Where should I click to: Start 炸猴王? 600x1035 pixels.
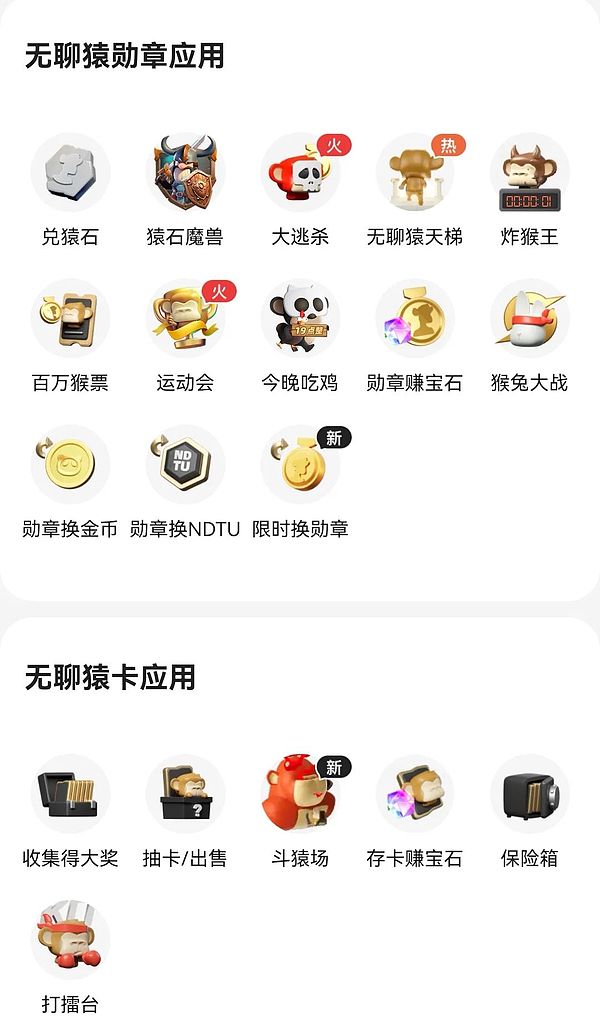529,174
